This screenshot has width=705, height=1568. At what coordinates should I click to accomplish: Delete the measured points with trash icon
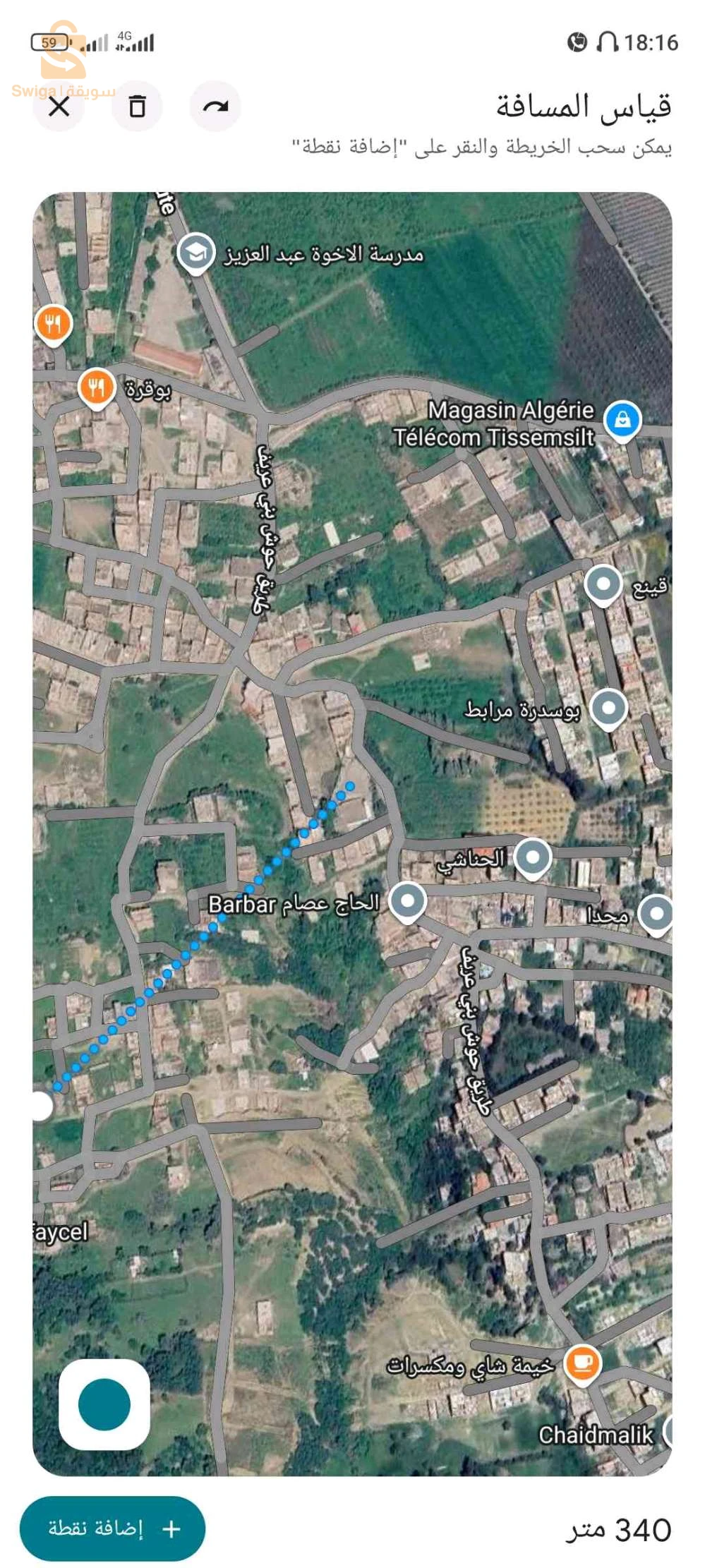click(x=138, y=107)
